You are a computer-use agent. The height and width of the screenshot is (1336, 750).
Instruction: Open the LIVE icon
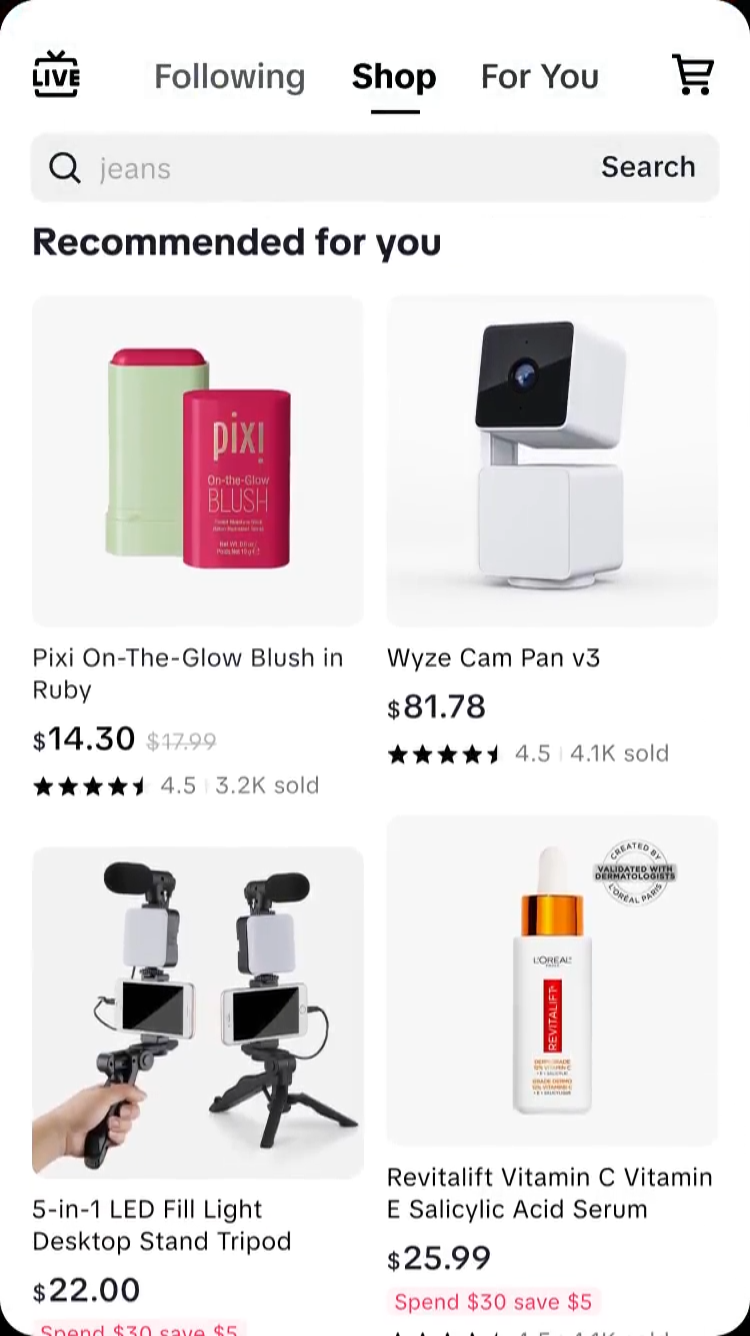click(x=56, y=75)
